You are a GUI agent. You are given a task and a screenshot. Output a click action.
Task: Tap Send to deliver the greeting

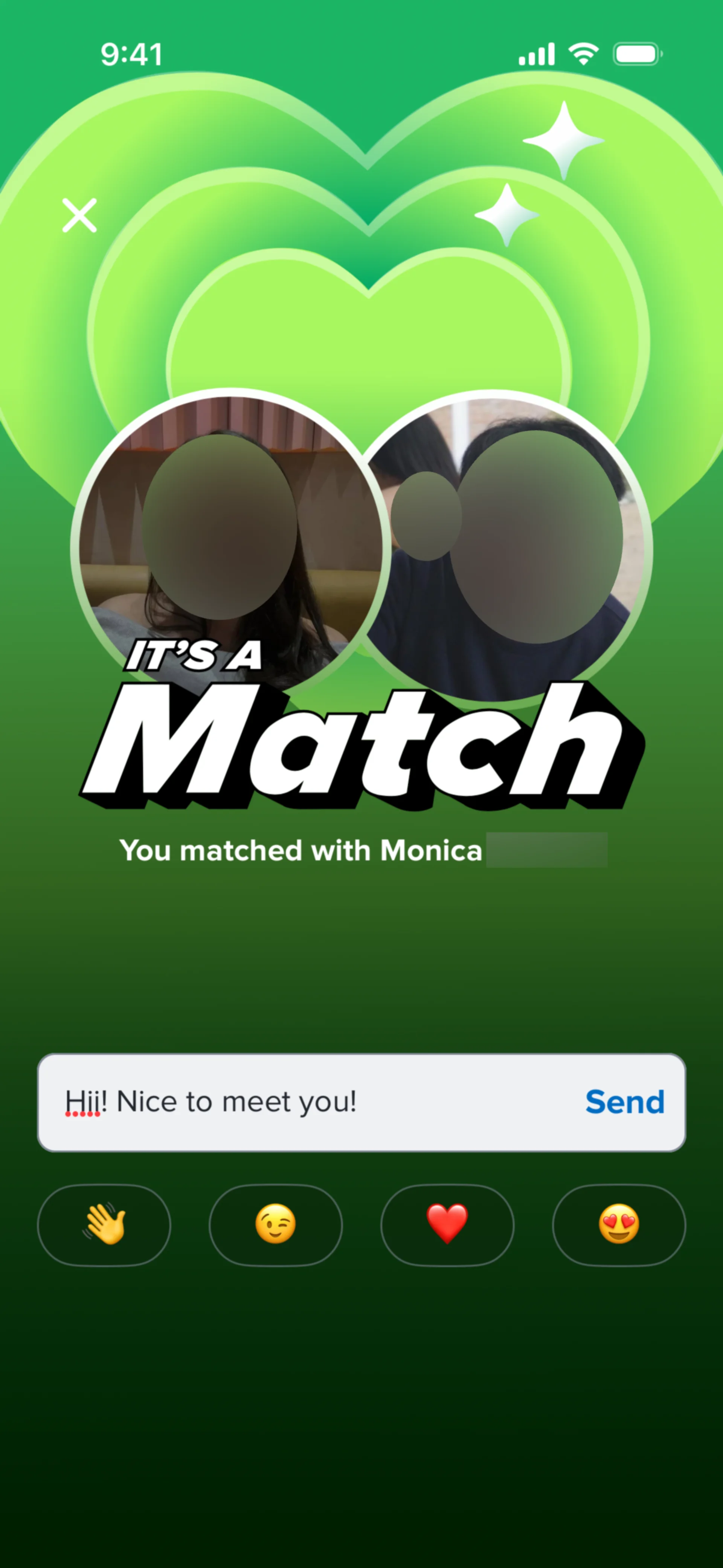[x=624, y=1102]
